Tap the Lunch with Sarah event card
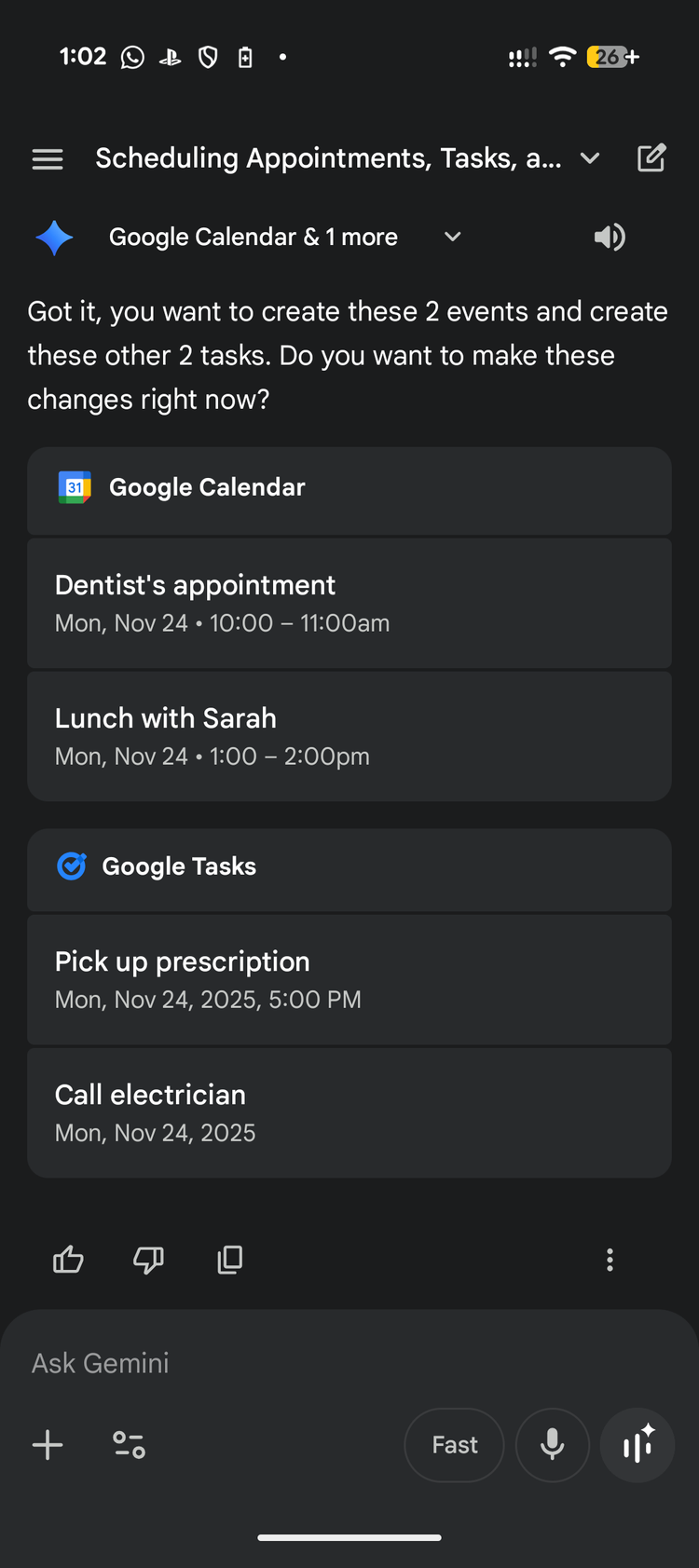Viewport: 699px width, 1568px height. [349, 736]
